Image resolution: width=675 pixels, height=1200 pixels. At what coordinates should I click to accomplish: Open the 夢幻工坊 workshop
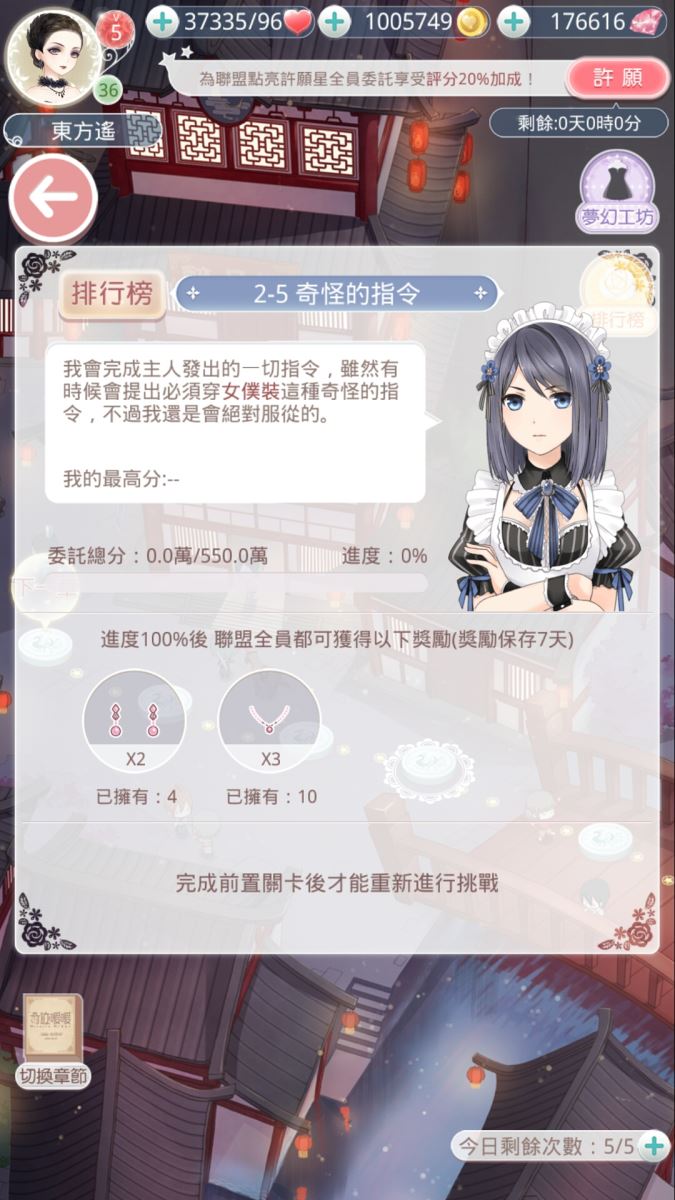(617, 188)
